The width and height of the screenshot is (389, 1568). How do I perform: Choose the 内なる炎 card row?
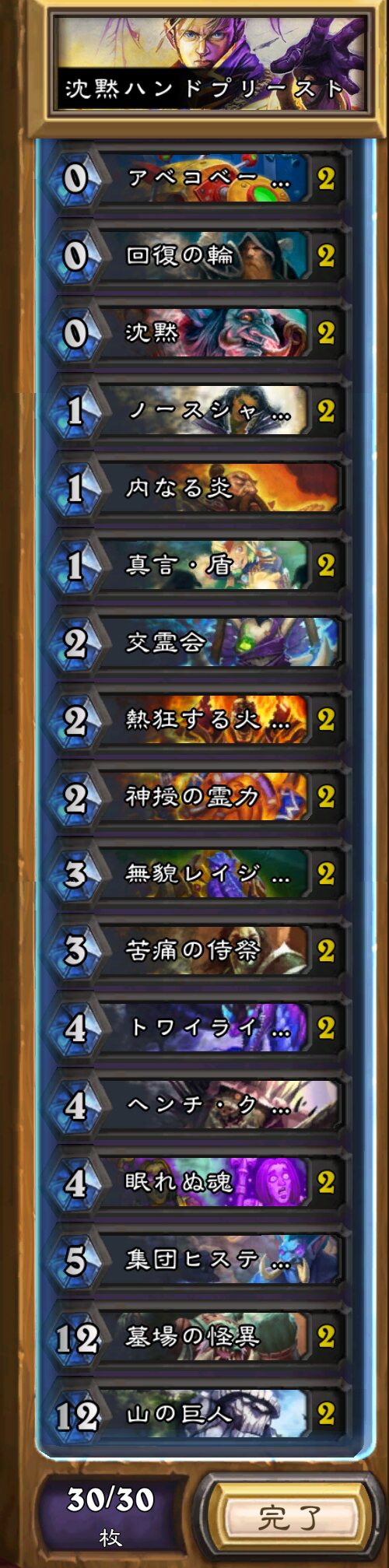197,487
